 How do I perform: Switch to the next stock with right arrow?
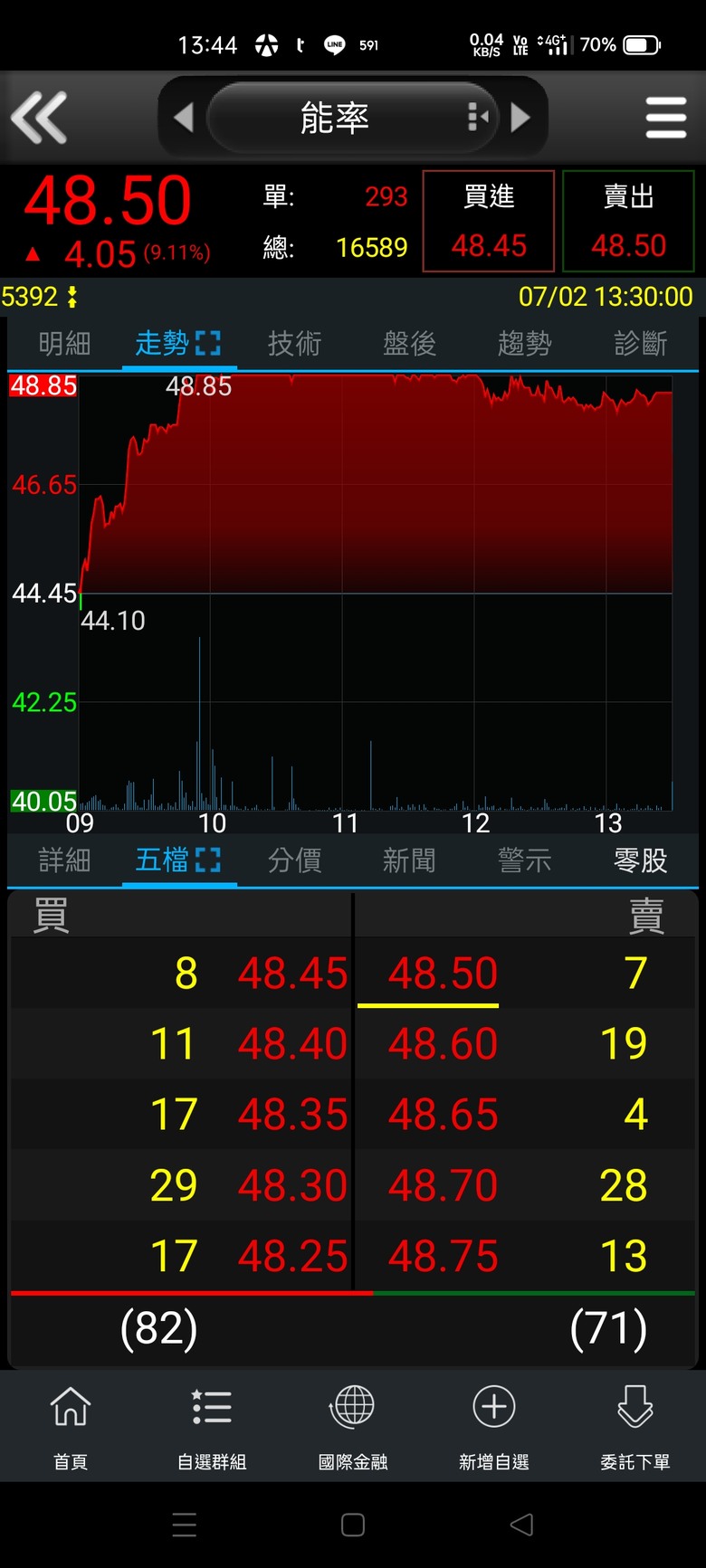tap(520, 118)
